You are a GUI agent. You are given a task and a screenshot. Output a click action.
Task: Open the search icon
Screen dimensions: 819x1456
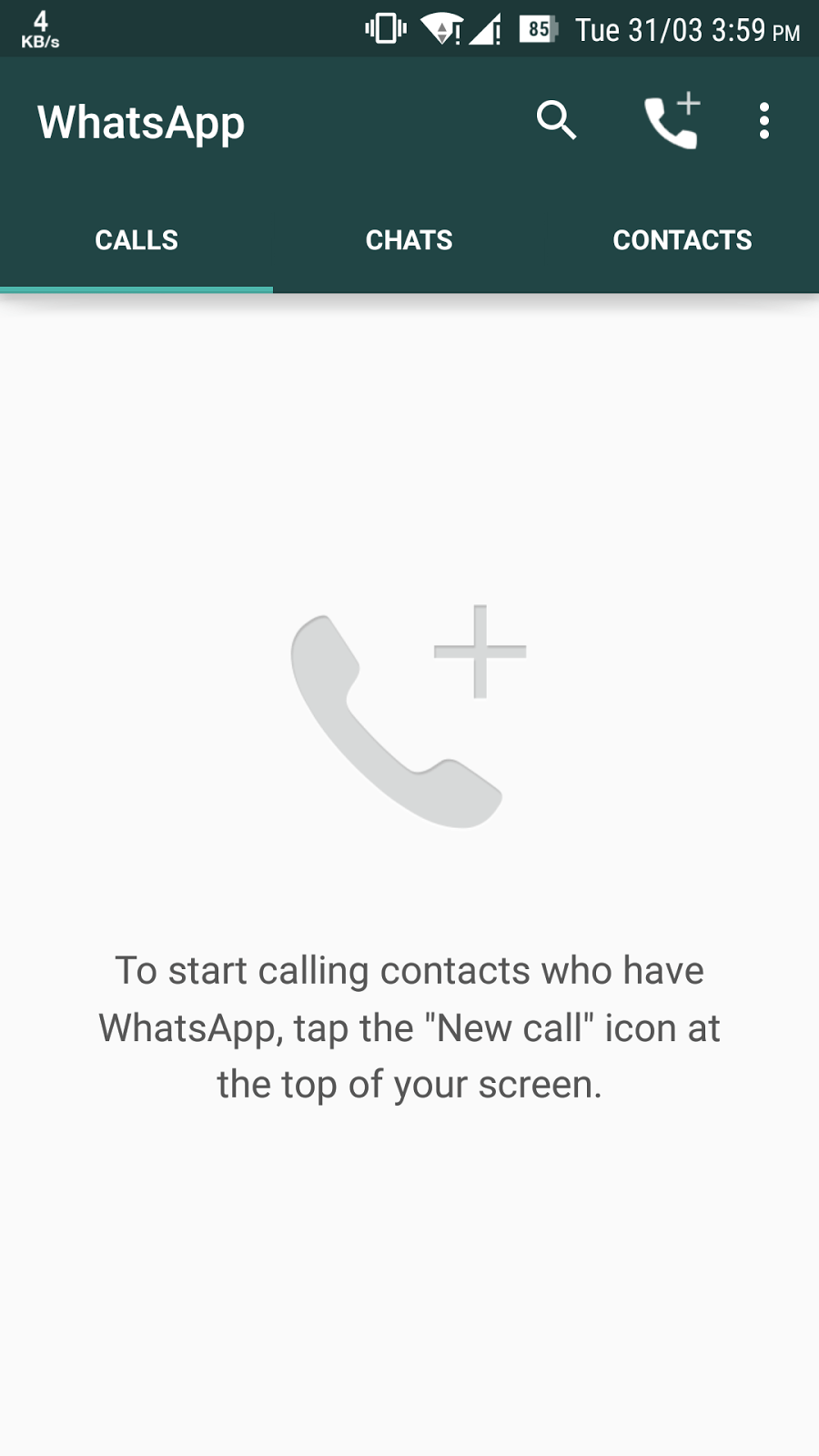coord(556,120)
